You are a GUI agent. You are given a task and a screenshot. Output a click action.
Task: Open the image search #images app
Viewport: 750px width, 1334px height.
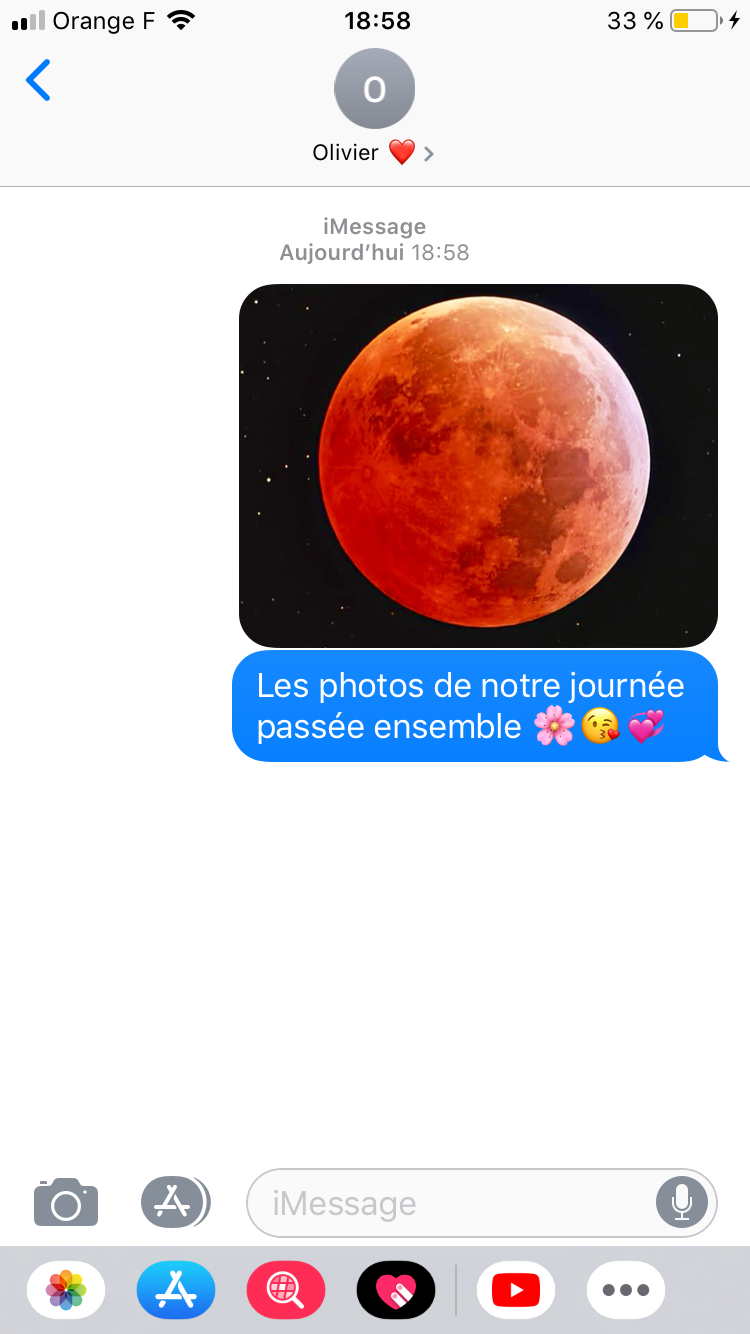coord(286,1290)
